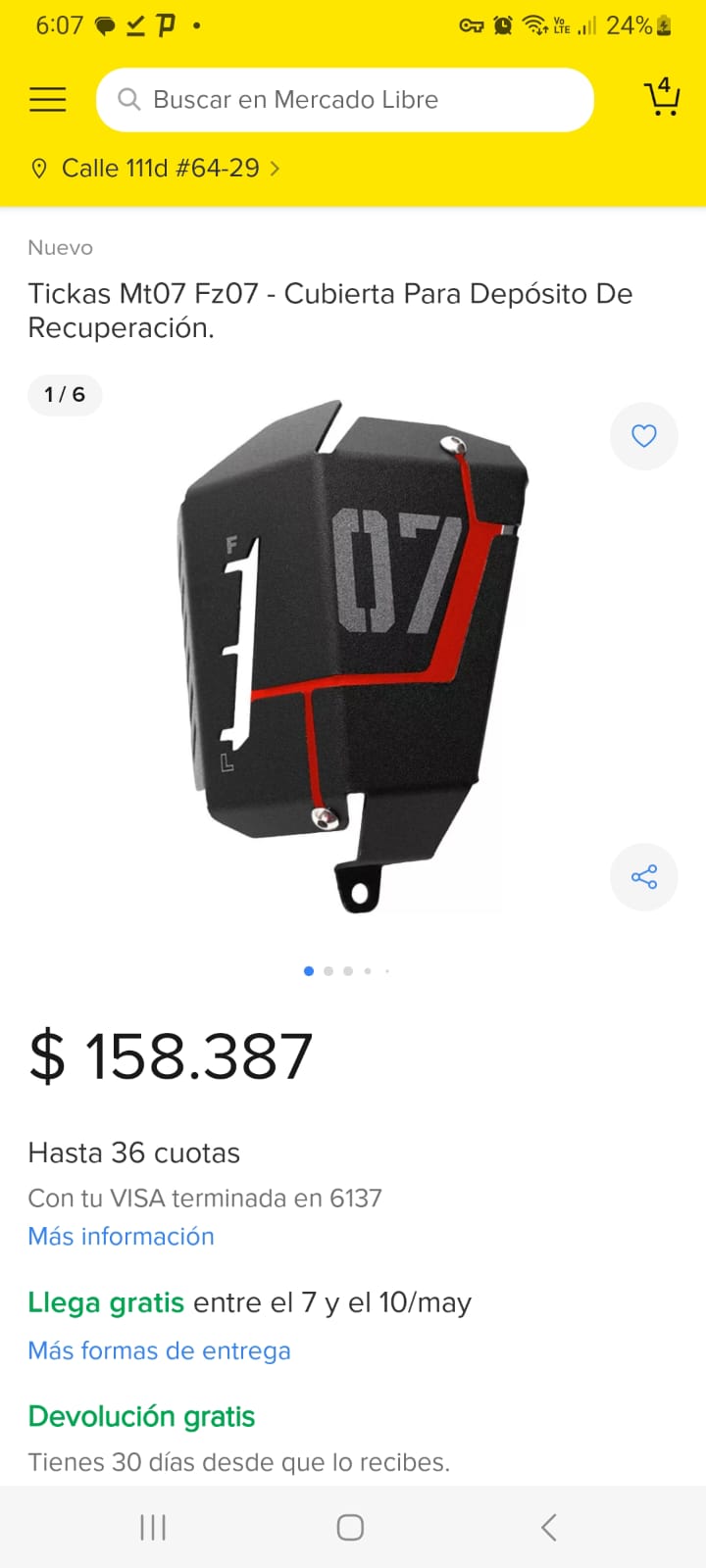
Task: Open the Tickas cover product photo
Action: 353,655
